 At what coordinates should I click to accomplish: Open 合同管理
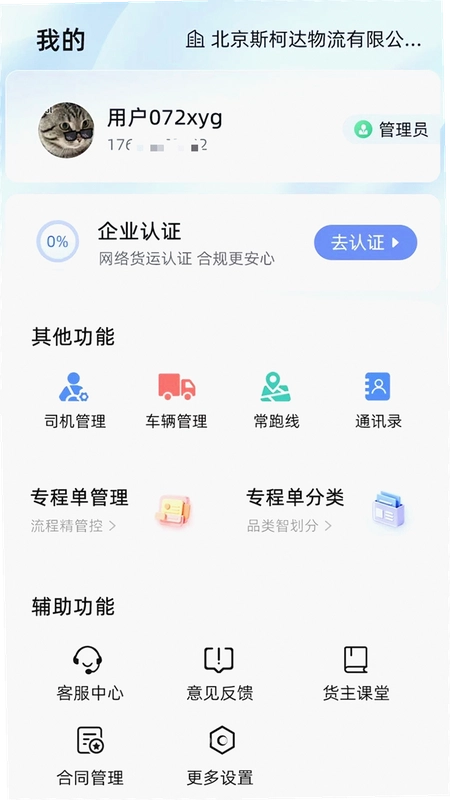[x=90, y=757]
